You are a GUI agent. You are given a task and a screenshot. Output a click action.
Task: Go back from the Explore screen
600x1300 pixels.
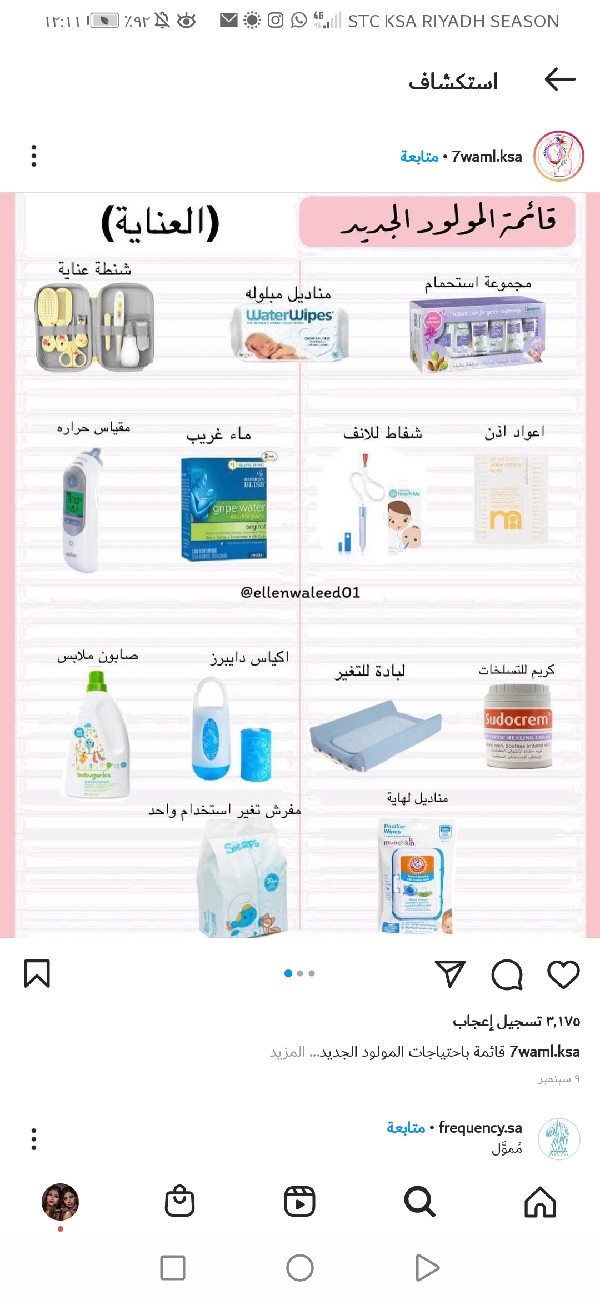[560, 81]
